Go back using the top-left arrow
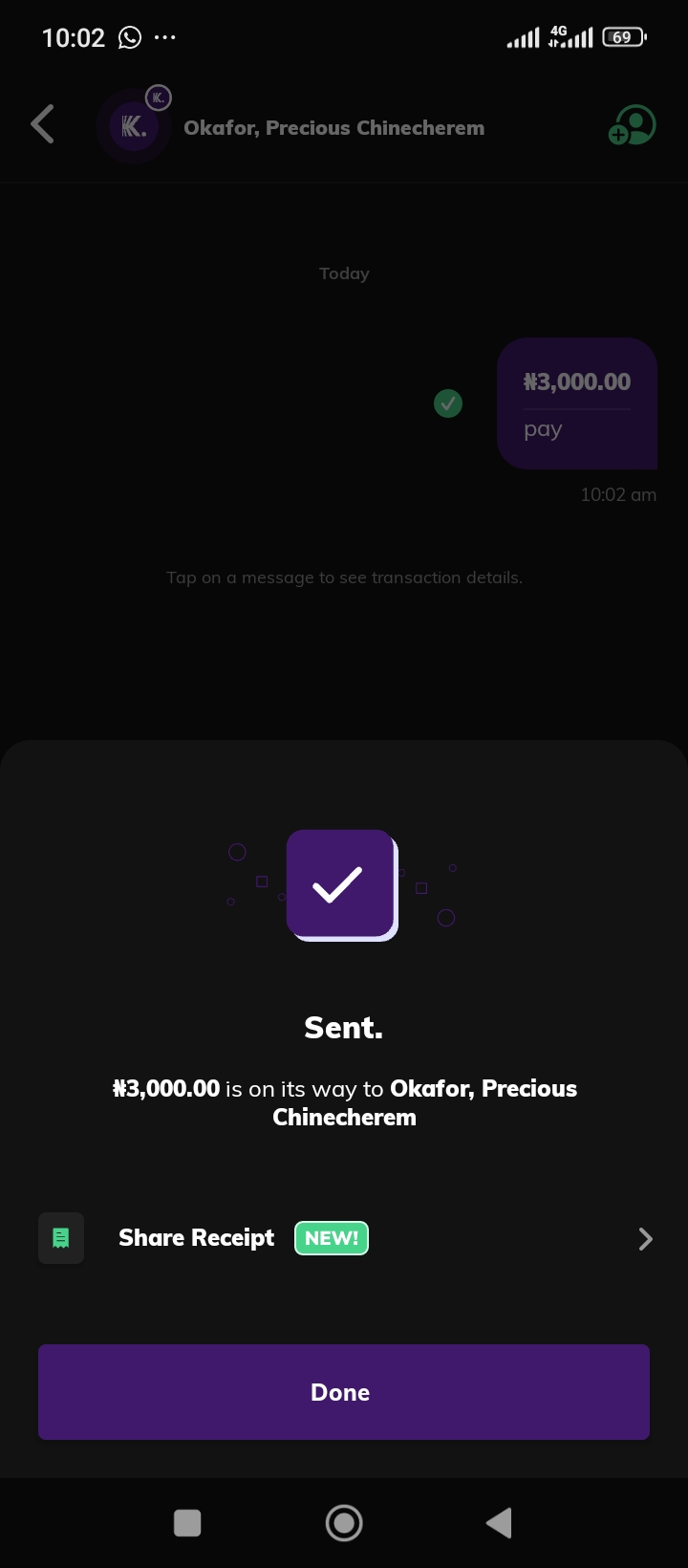The width and height of the screenshot is (688, 1568). click(42, 124)
